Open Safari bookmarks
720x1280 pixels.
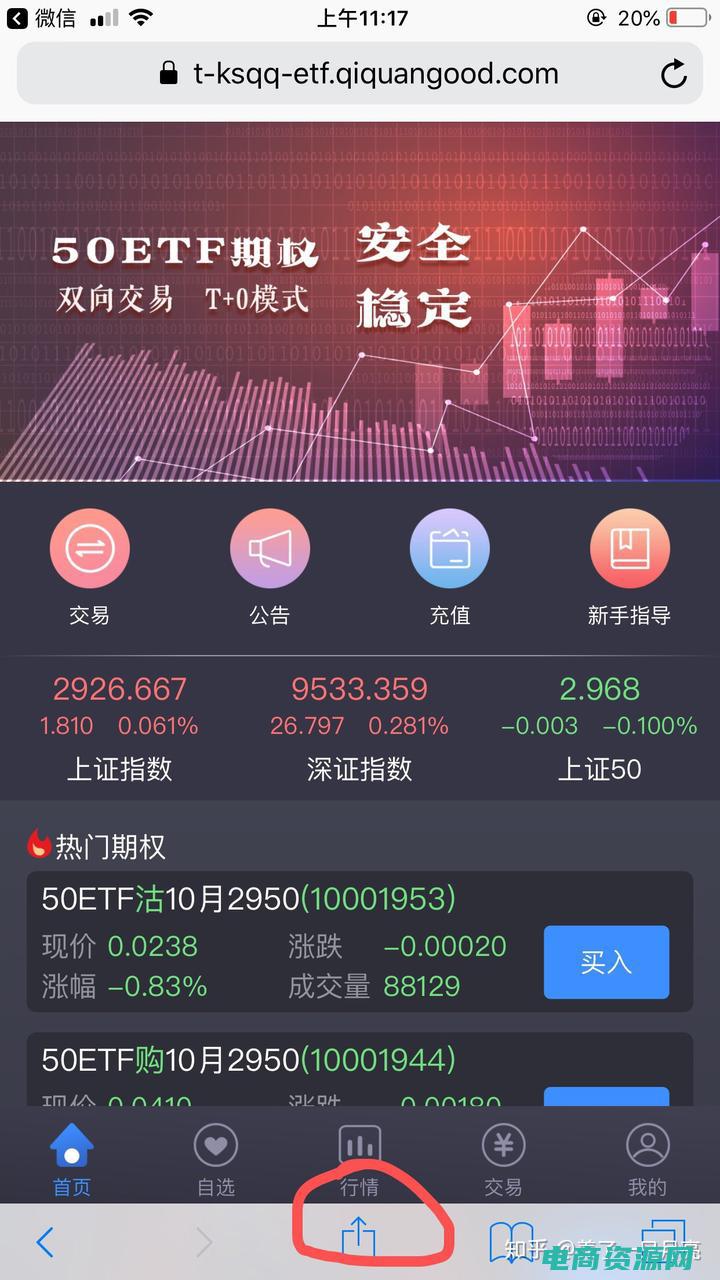click(x=511, y=1242)
